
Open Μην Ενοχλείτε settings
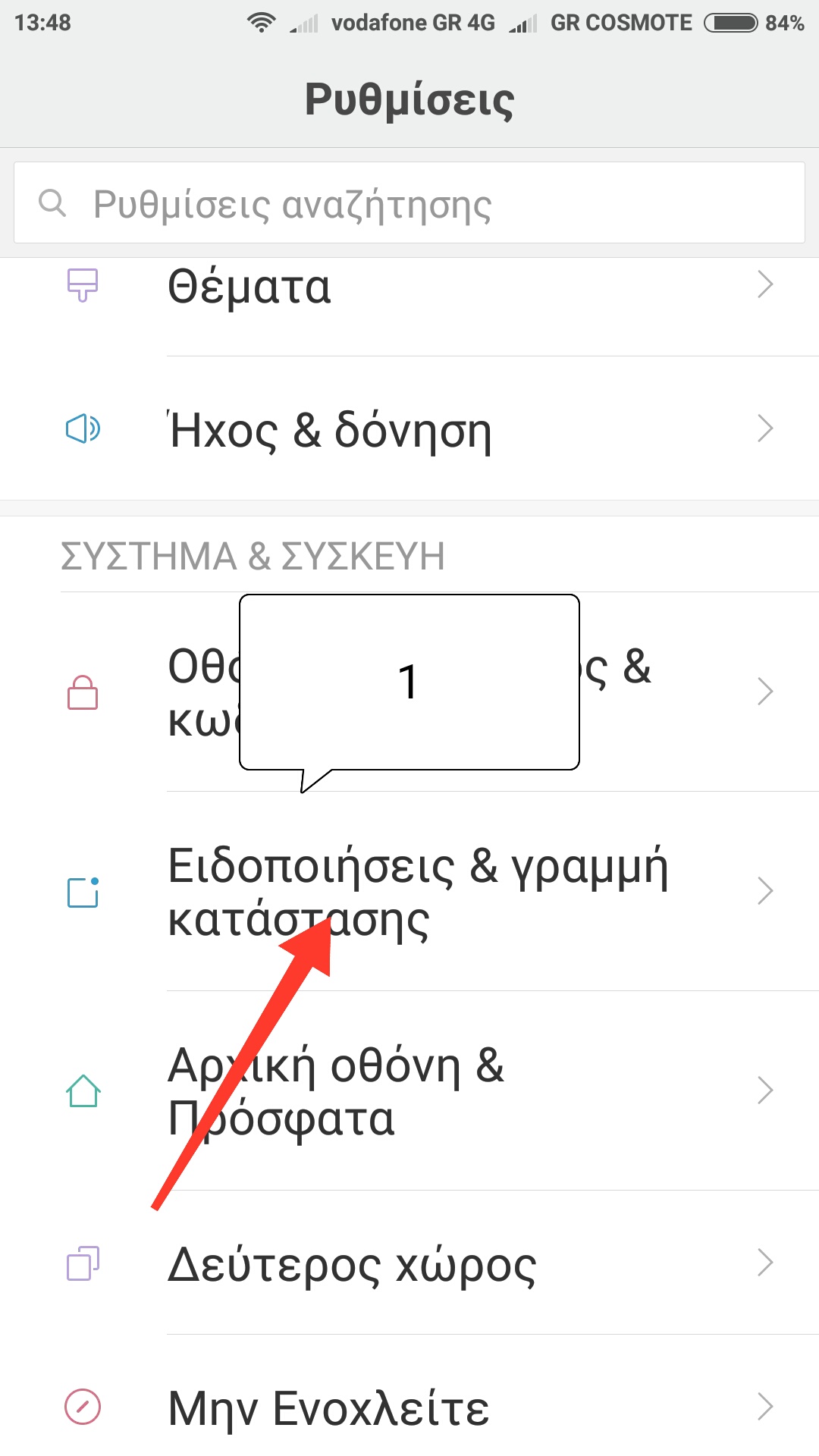pyautogui.click(x=409, y=1407)
